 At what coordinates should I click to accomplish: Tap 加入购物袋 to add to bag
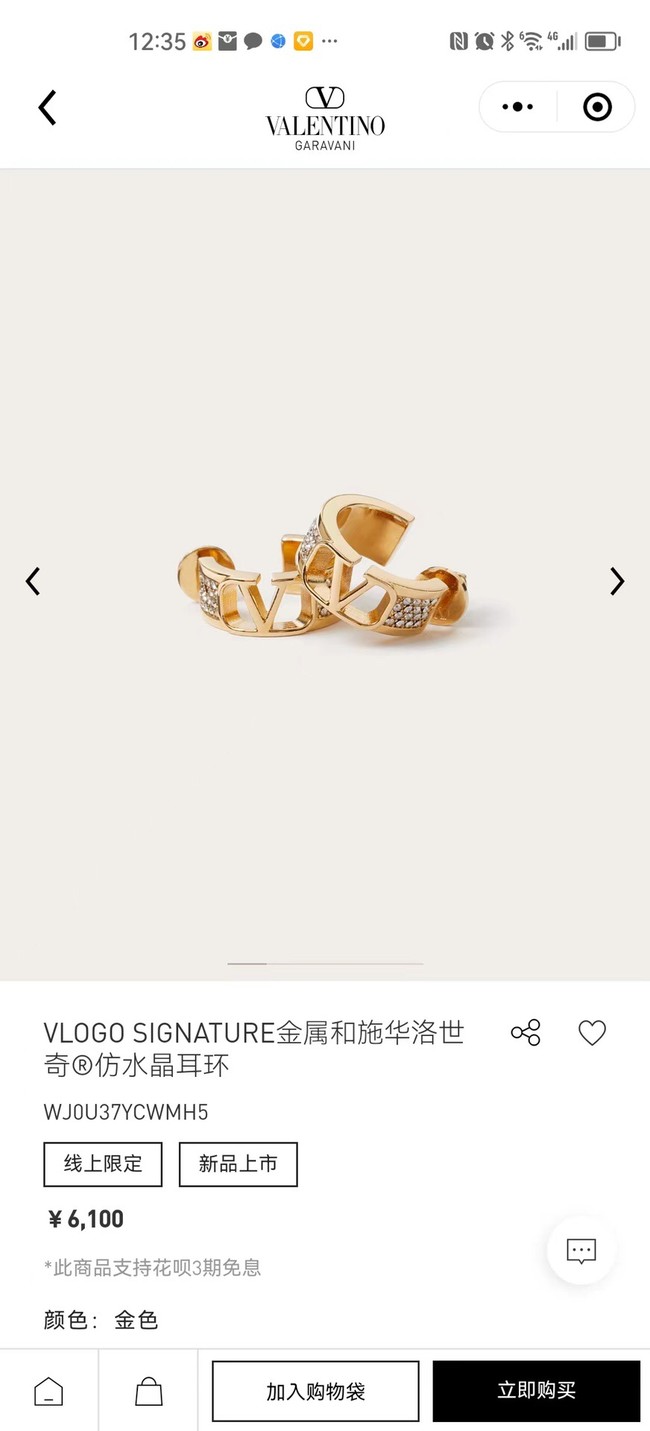(x=315, y=1391)
